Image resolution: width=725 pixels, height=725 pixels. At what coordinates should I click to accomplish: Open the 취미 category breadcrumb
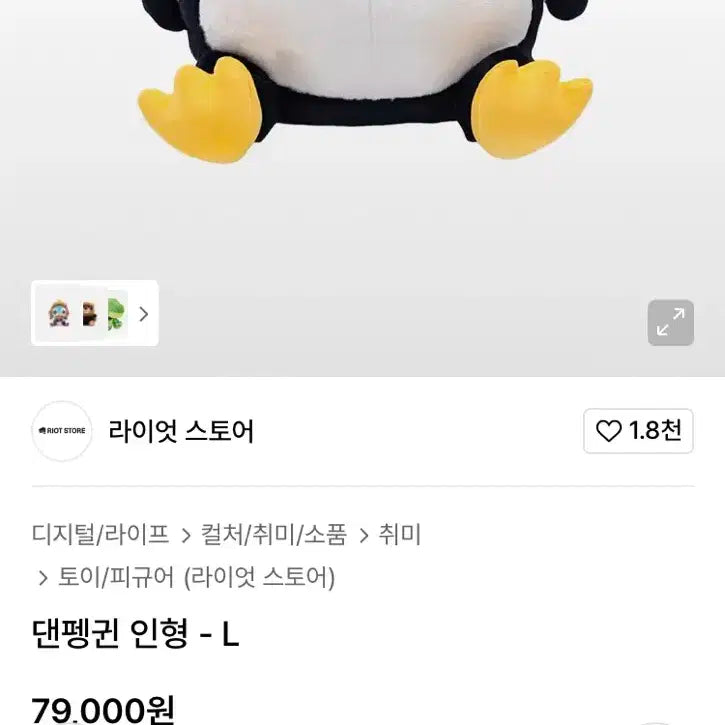(x=399, y=535)
